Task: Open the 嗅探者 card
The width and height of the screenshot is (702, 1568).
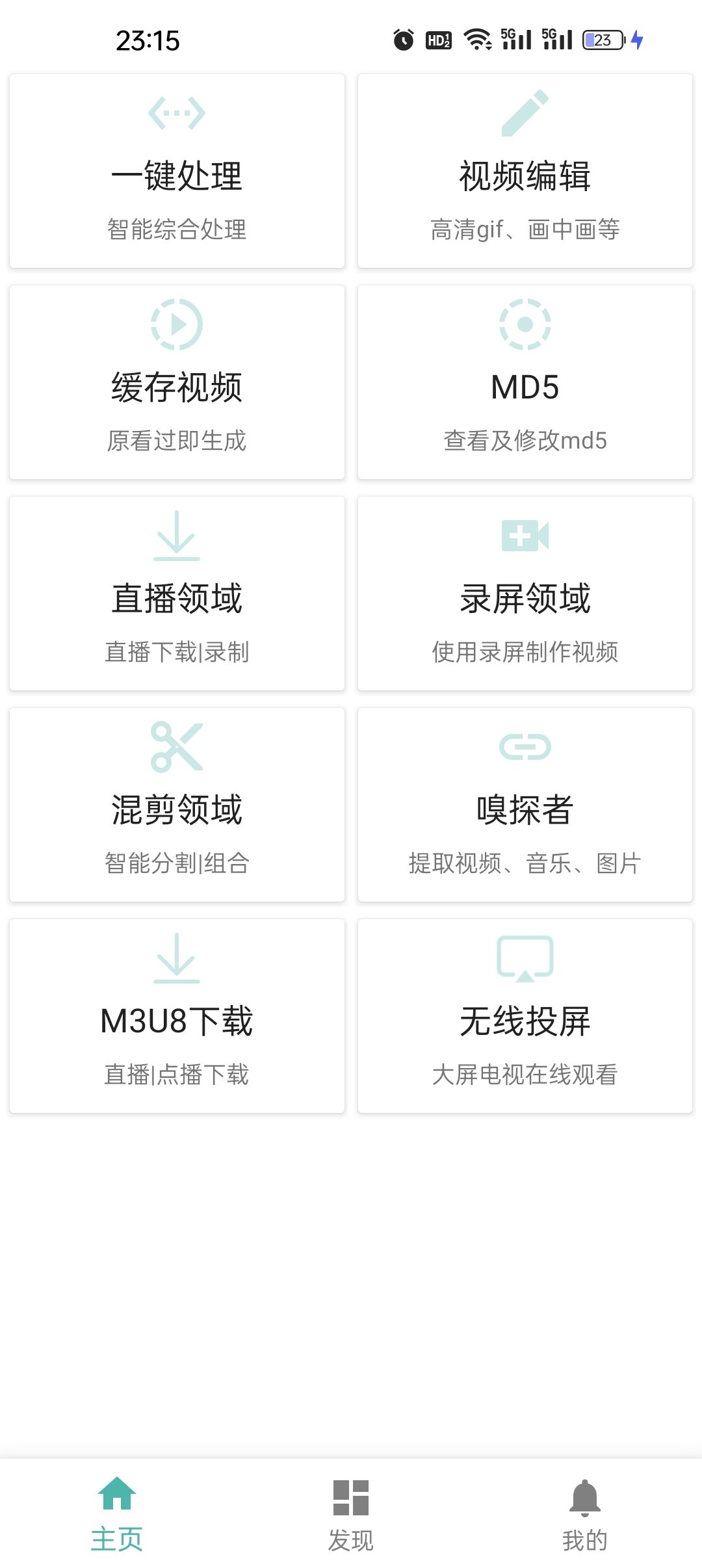Action: [x=525, y=805]
